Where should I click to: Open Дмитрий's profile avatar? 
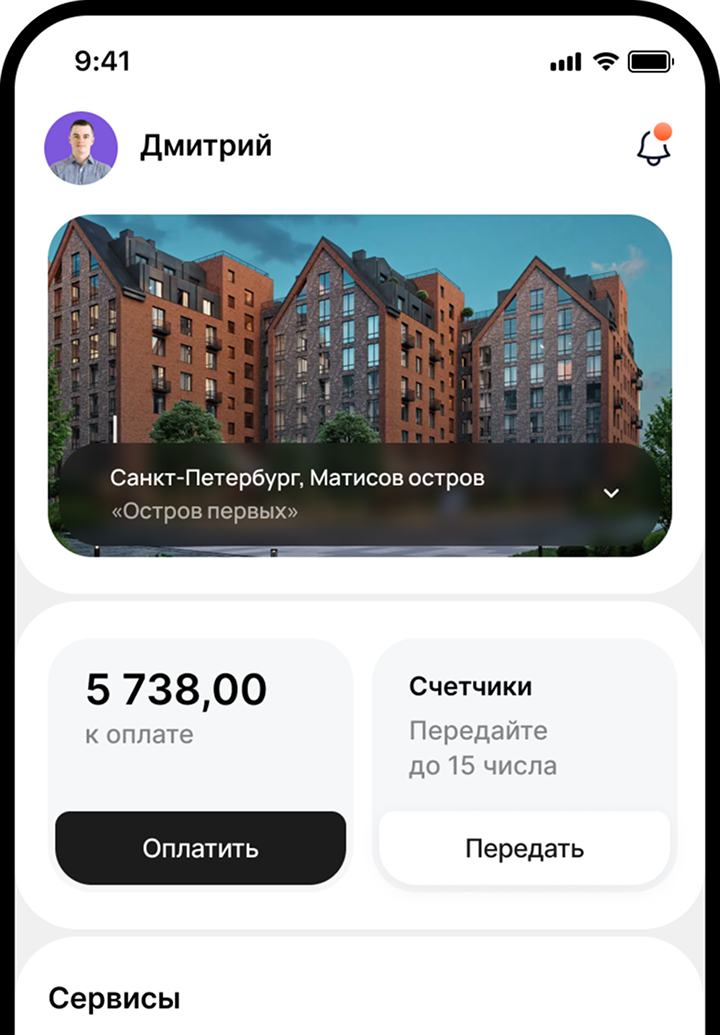81,148
